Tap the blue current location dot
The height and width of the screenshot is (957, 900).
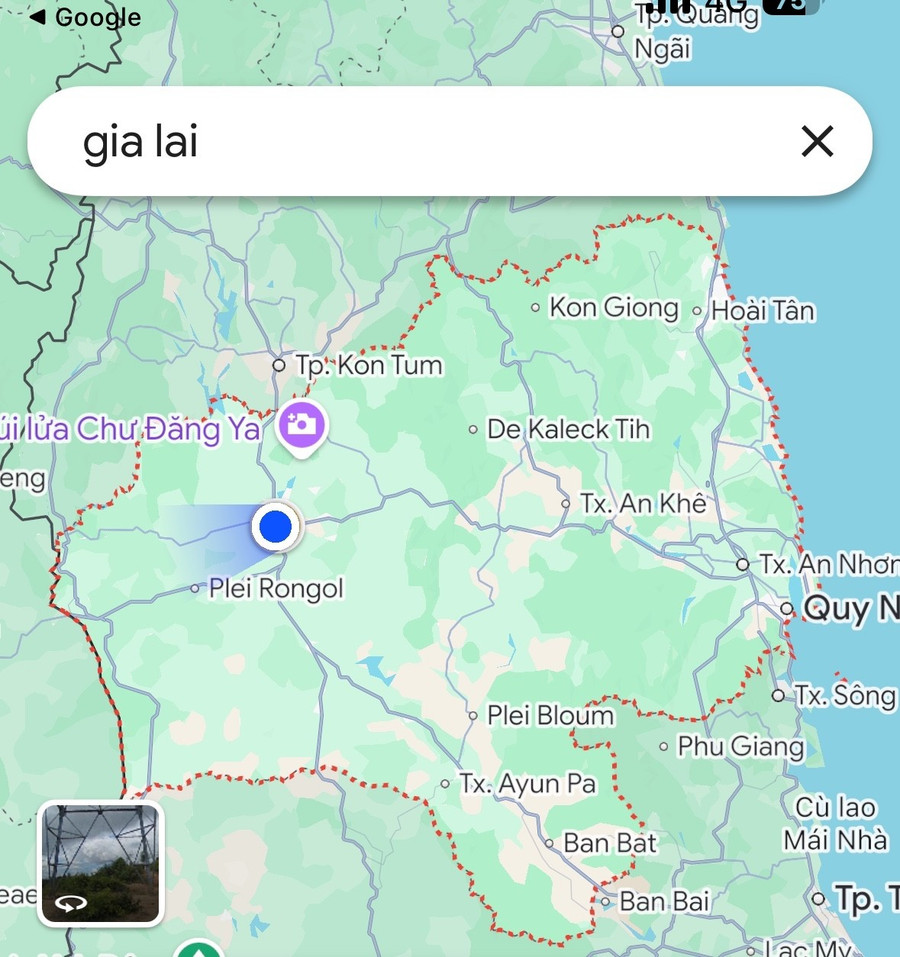tap(274, 527)
